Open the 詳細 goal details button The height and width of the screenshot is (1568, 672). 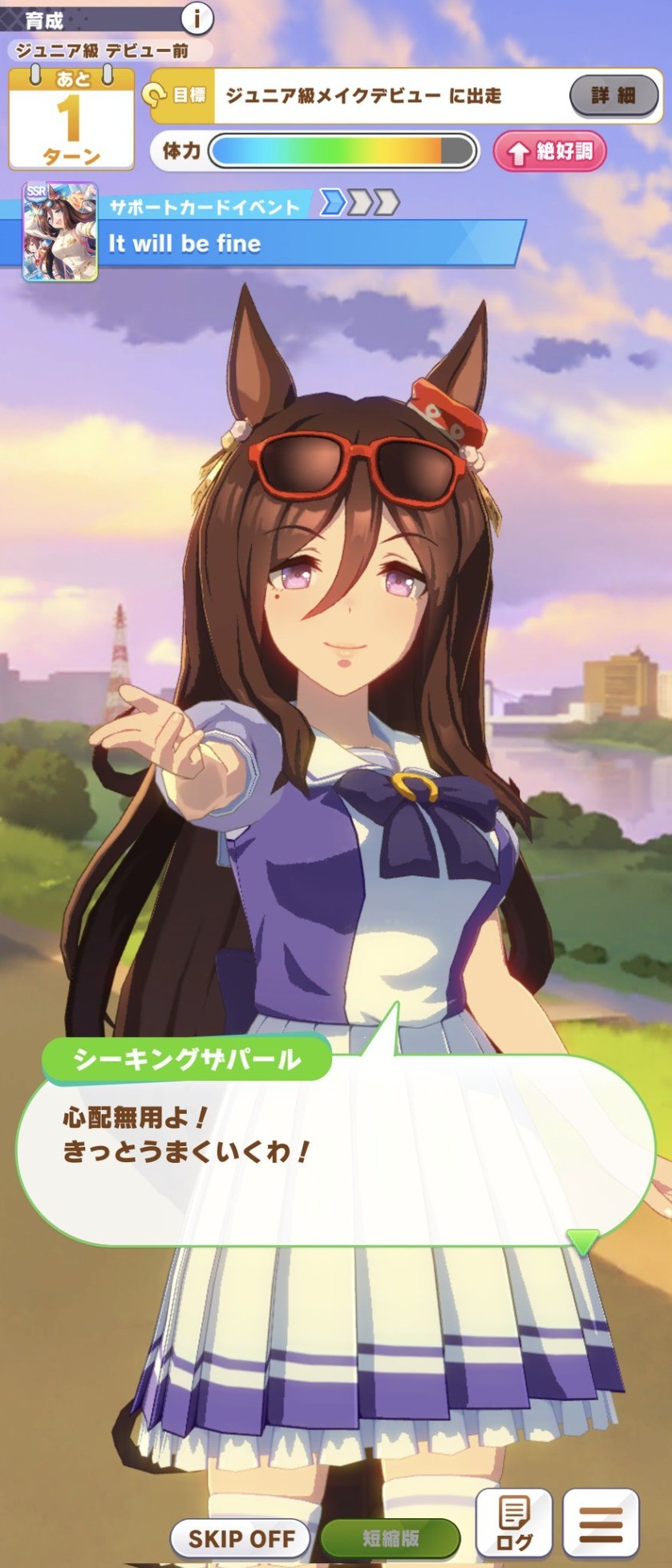[x=613, y=96]
